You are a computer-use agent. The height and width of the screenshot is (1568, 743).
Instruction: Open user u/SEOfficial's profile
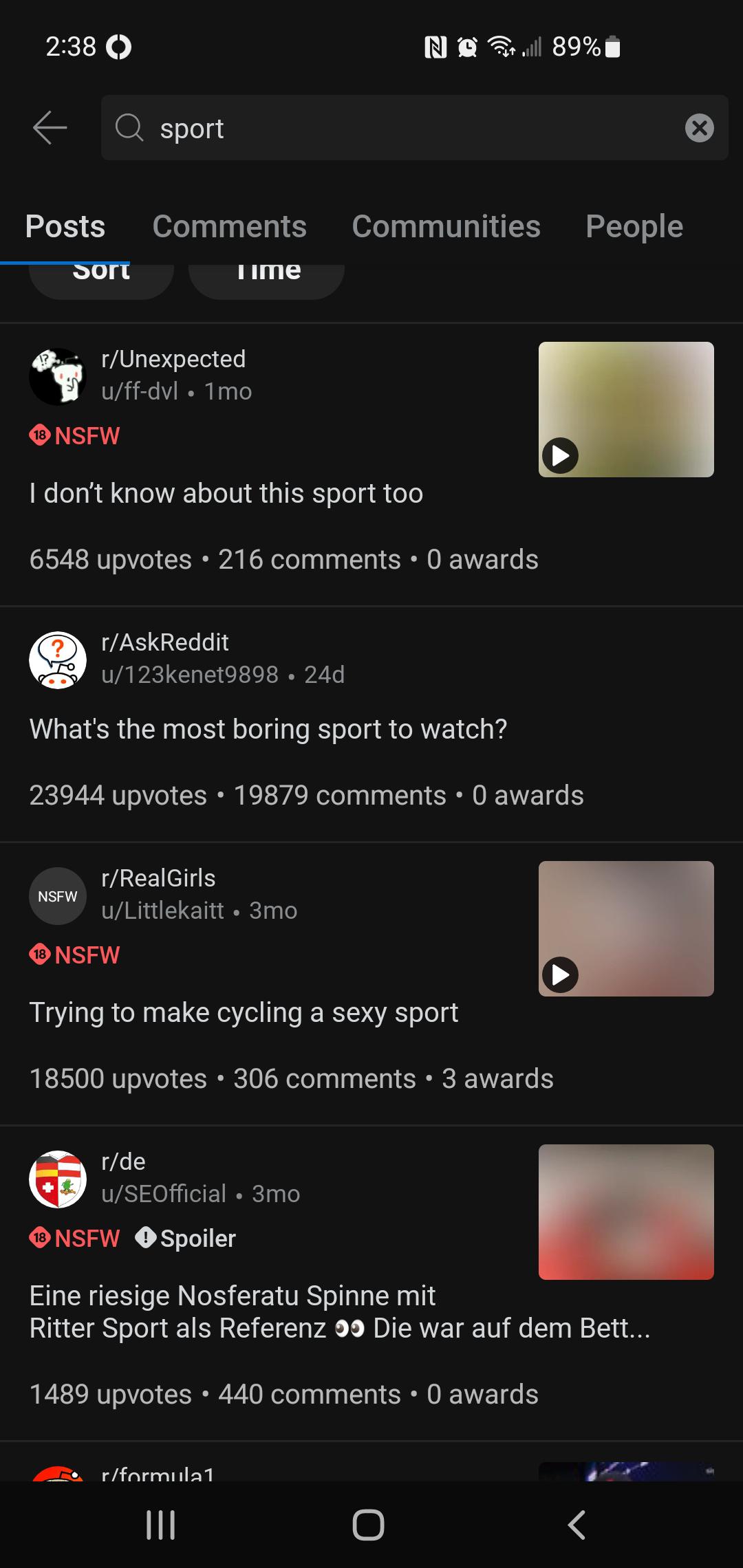click(164, 1194)
